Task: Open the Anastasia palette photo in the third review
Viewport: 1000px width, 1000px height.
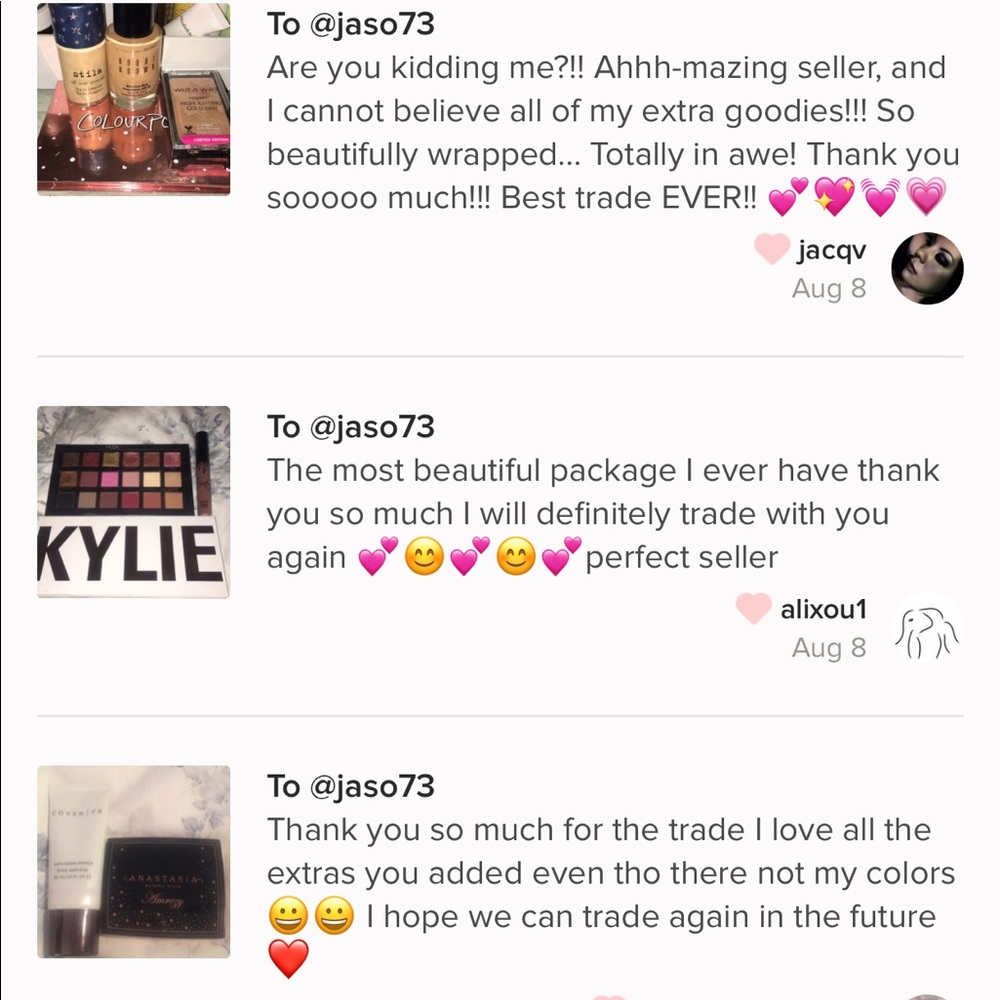Action: (133, 861)
